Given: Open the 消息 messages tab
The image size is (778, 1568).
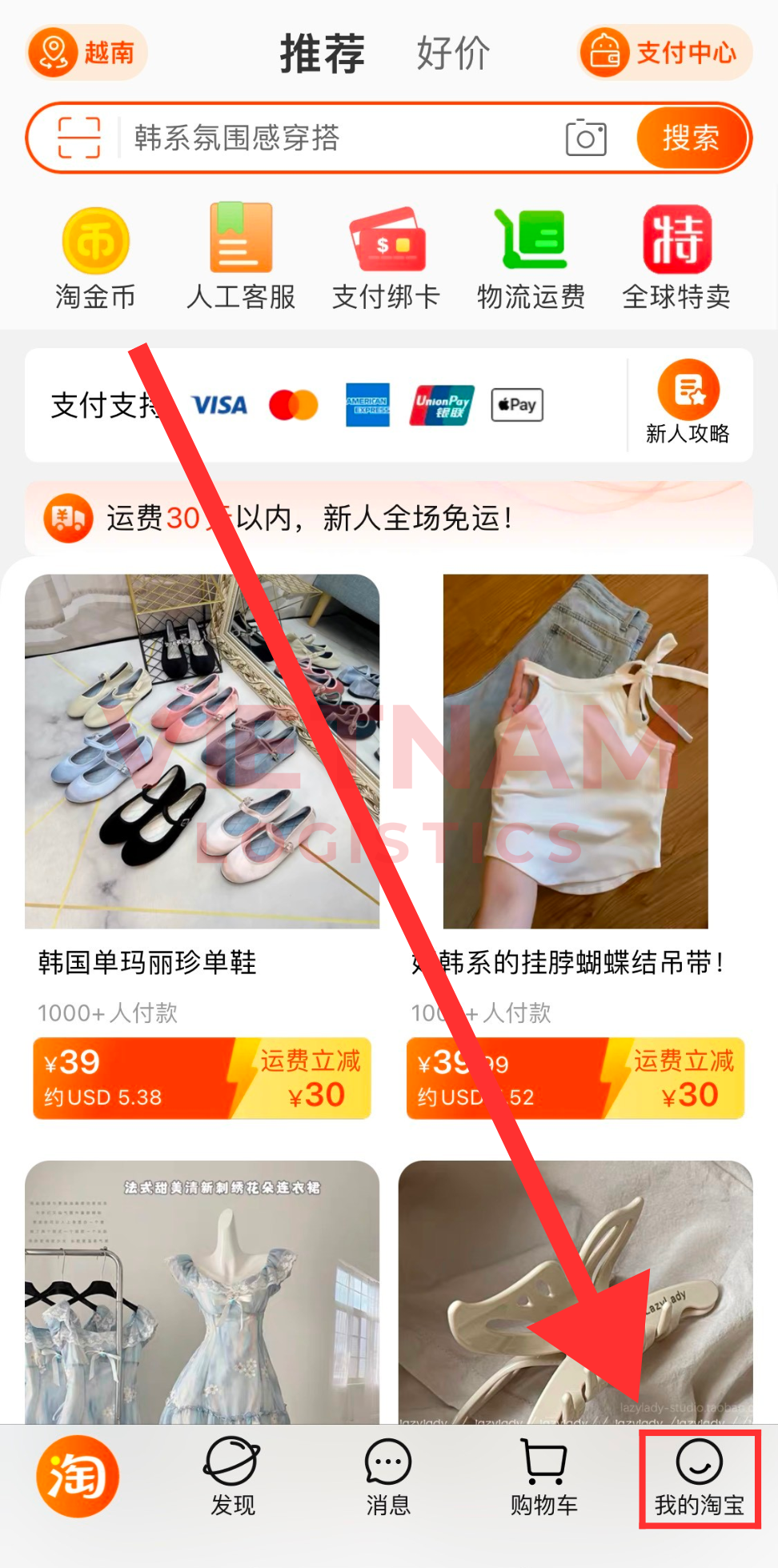Looking at the screenshot, I should click(388, 1477).
